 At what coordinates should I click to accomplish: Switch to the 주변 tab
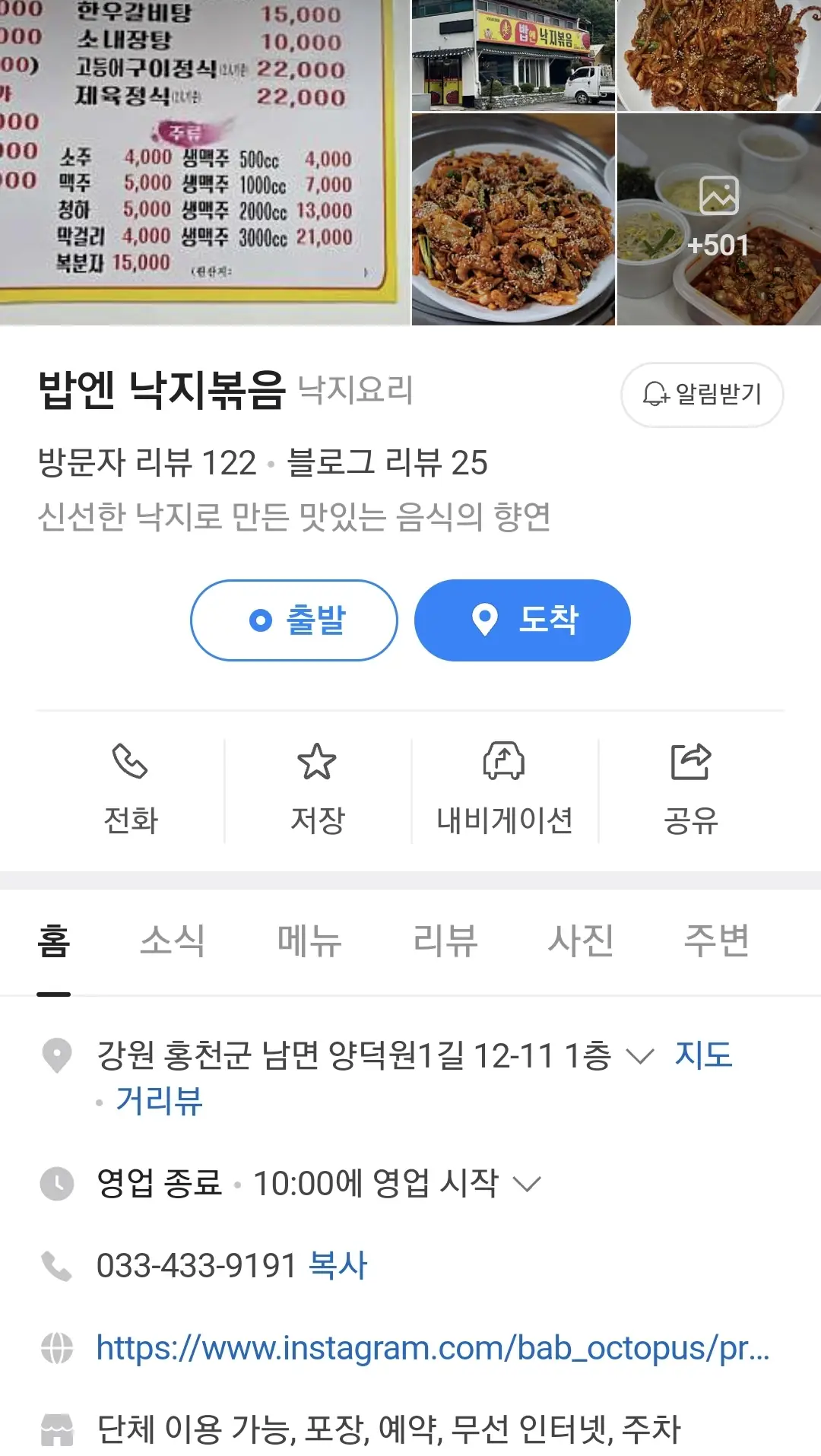point(716,941)
